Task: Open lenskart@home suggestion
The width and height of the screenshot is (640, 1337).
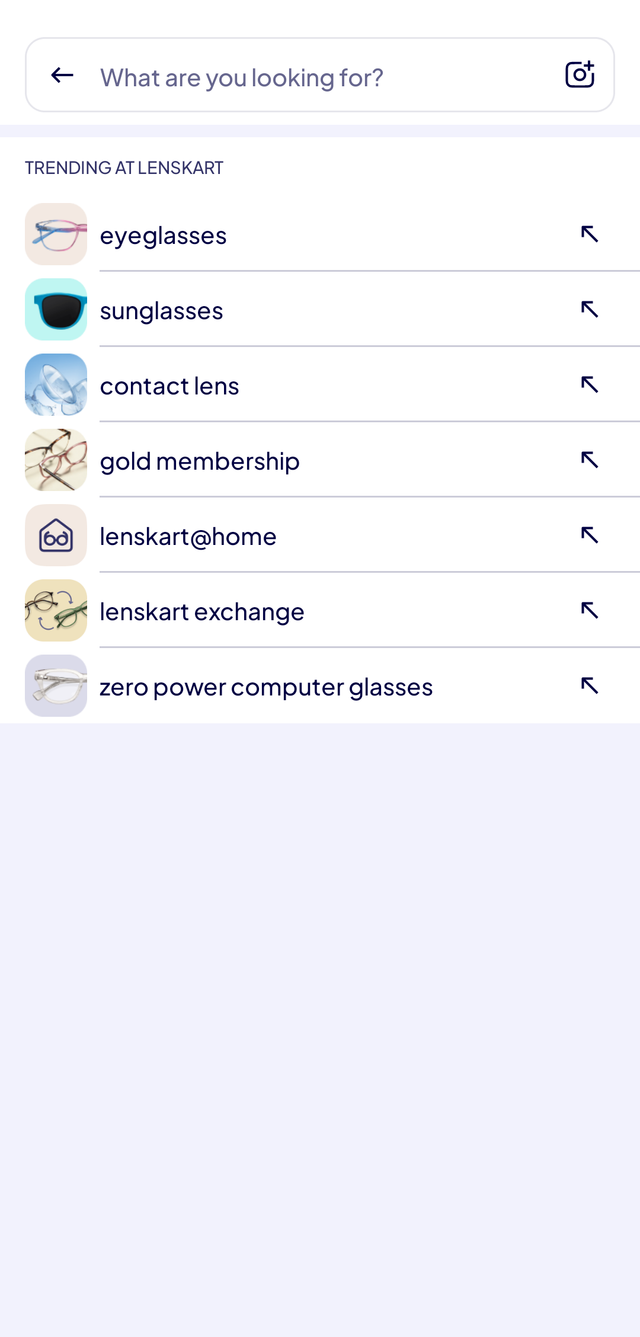Action: pos(188,536)
